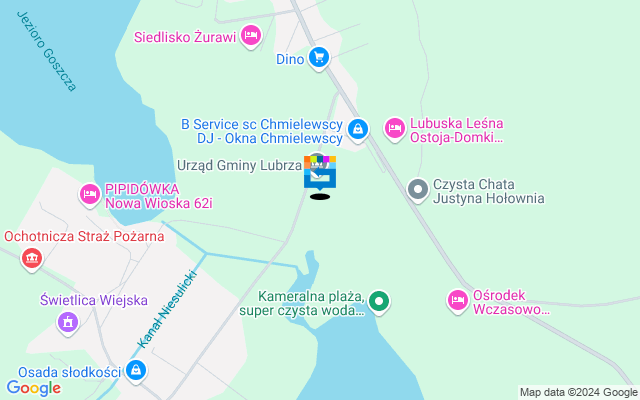Tap the Ośrodek Wczasowo lodging pin
The width and height of the screenshot is (640, 400).
pos(457,299)
